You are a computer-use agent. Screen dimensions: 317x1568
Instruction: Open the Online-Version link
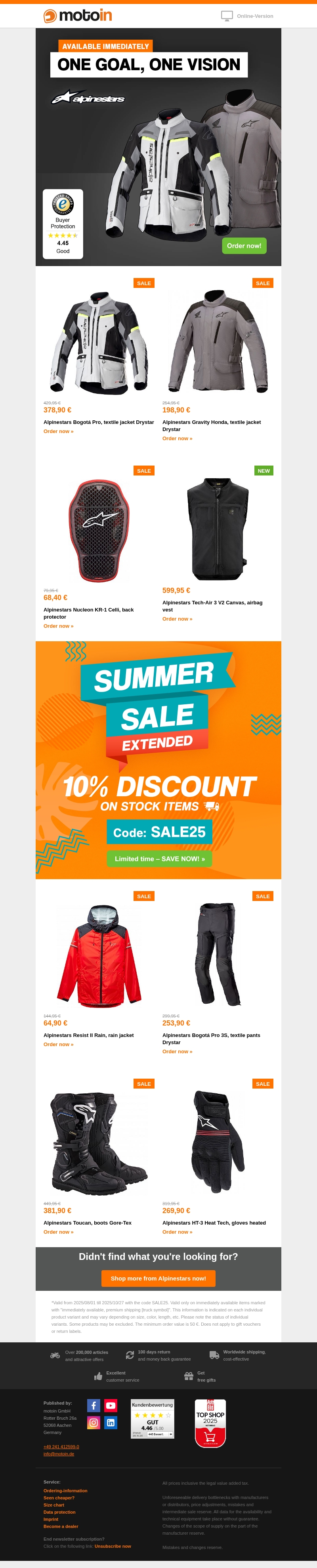tap(255, 16)
